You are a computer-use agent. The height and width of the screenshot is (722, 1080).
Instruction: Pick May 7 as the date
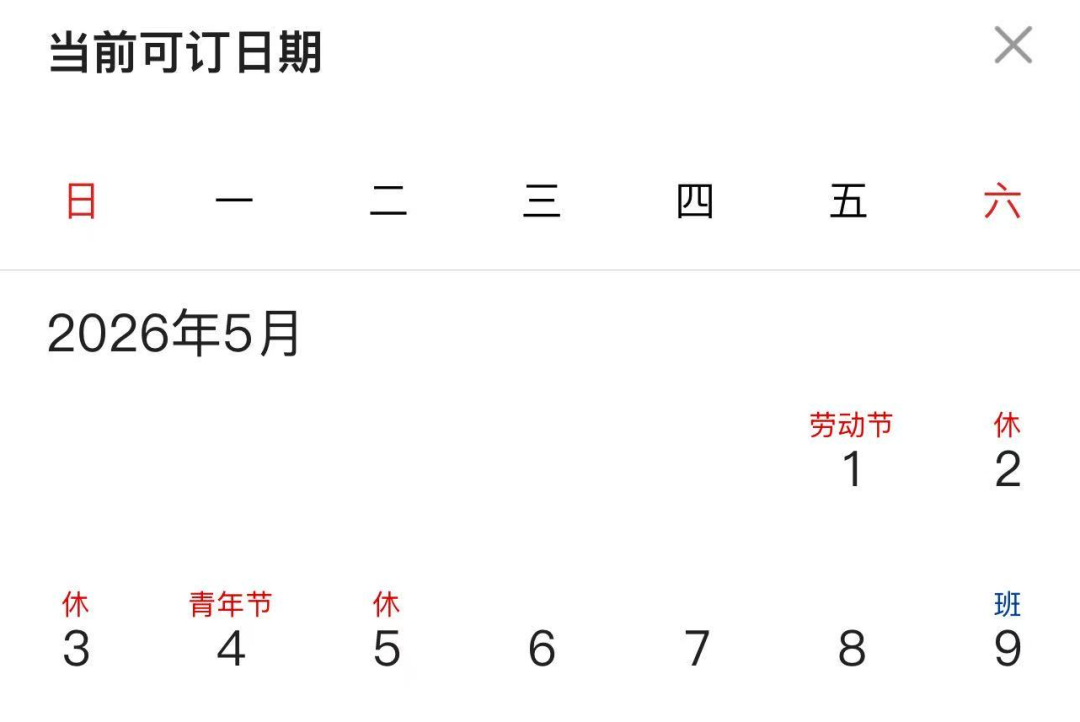[696, 648]
